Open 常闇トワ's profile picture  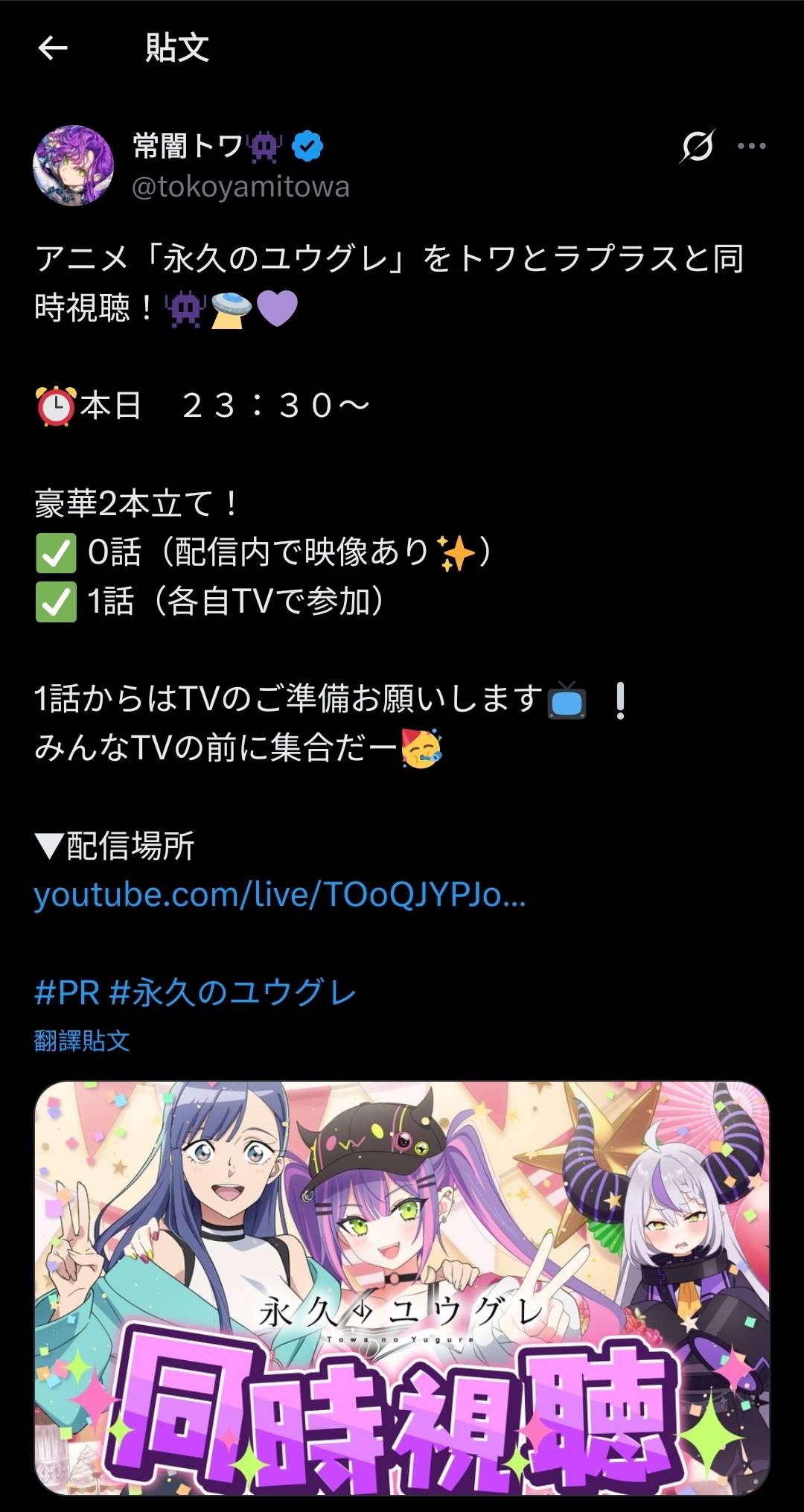tap(73, 165)
